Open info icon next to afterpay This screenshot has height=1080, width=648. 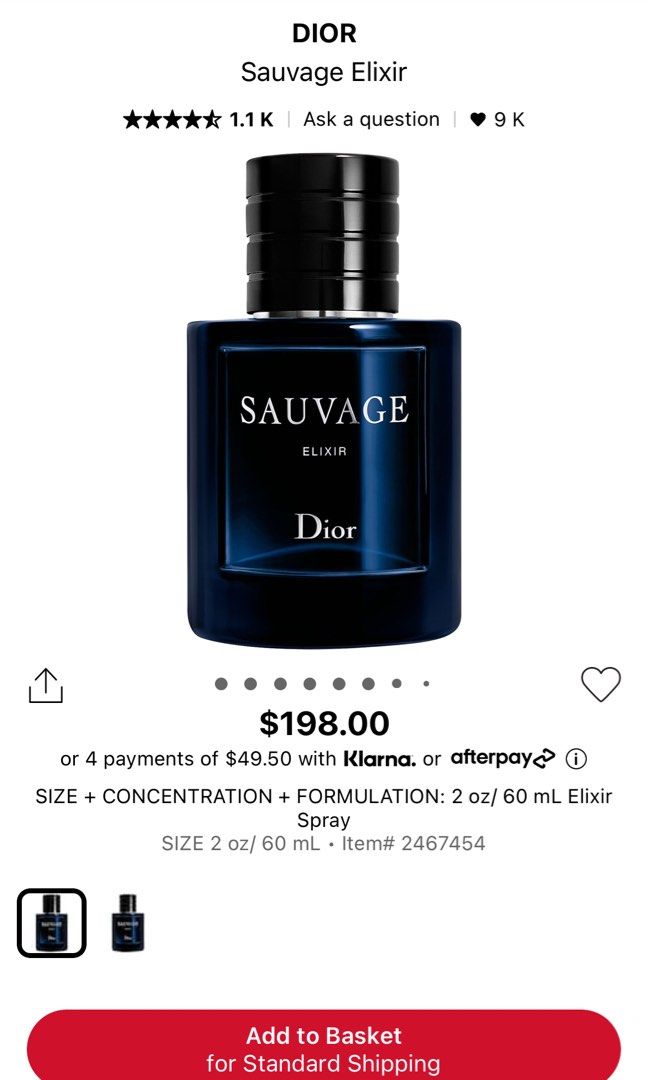pyautogui.click(x=576, y=759)
